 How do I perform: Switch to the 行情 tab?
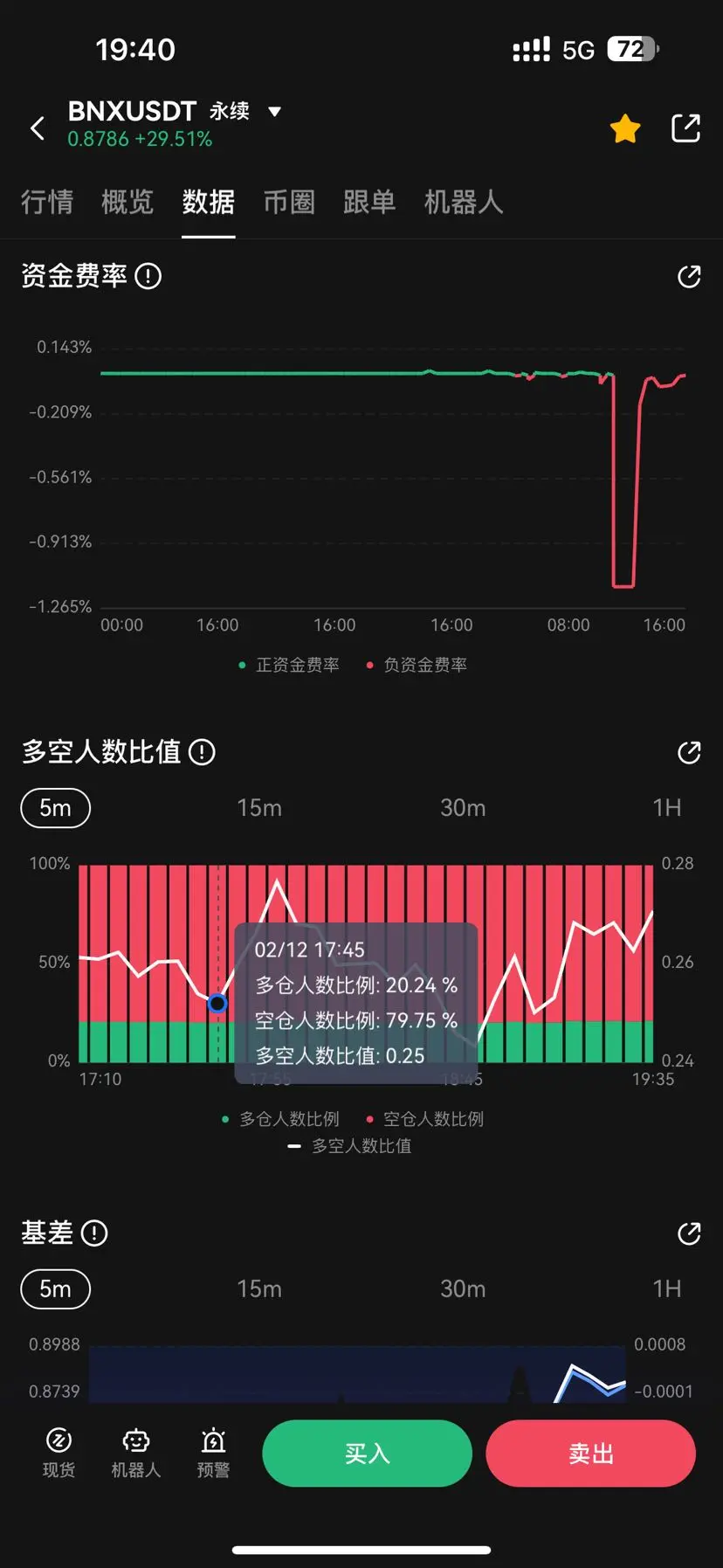47,202
